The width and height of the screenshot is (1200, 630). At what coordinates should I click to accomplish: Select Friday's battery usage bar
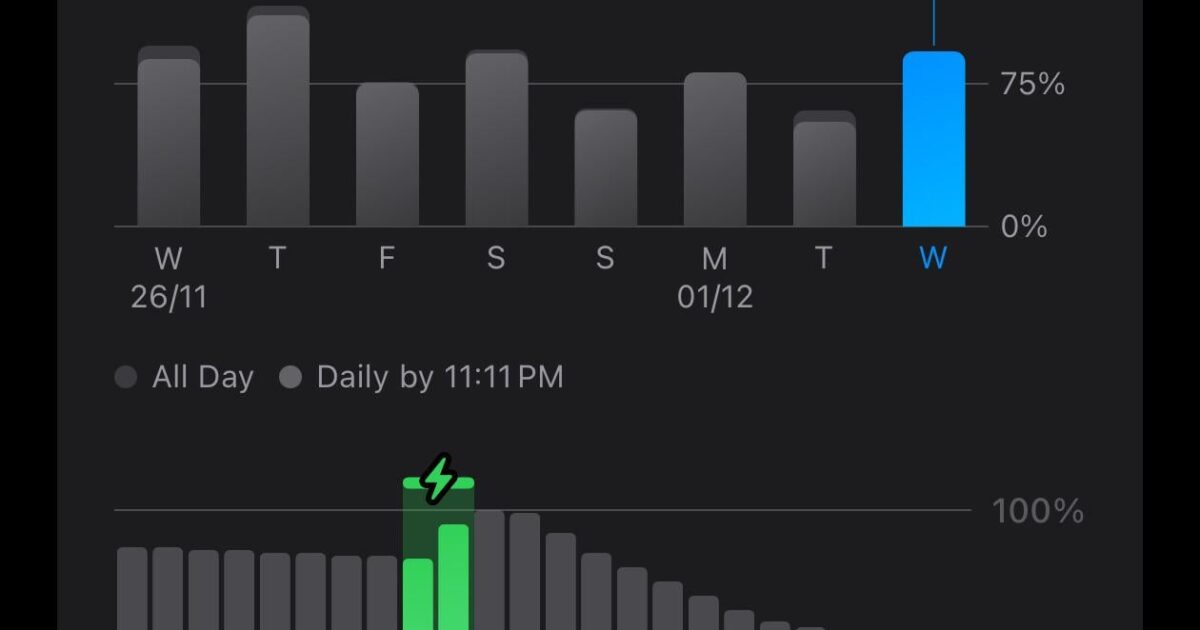point(387,154)
